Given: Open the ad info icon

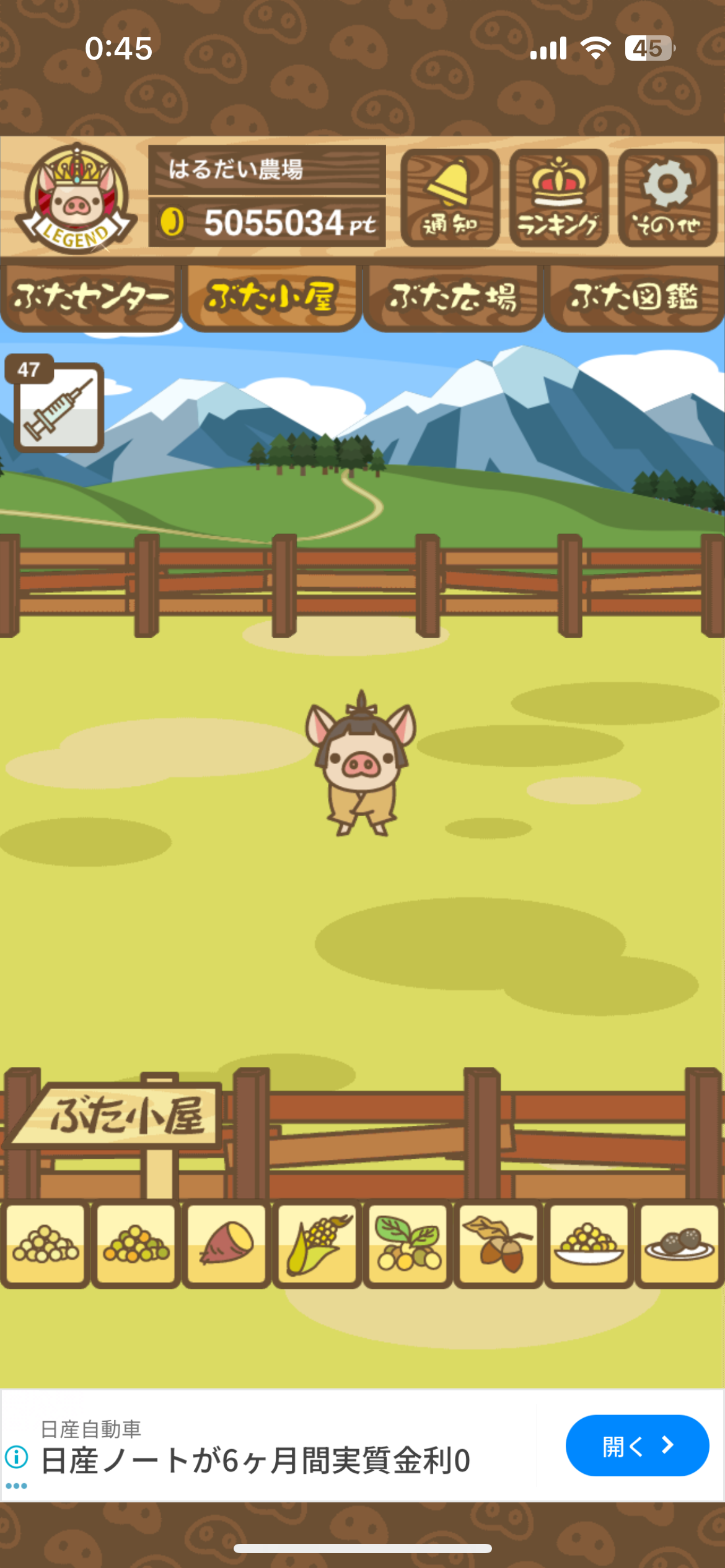Looking at the screenshot, I should click(x=17, y=1457).
